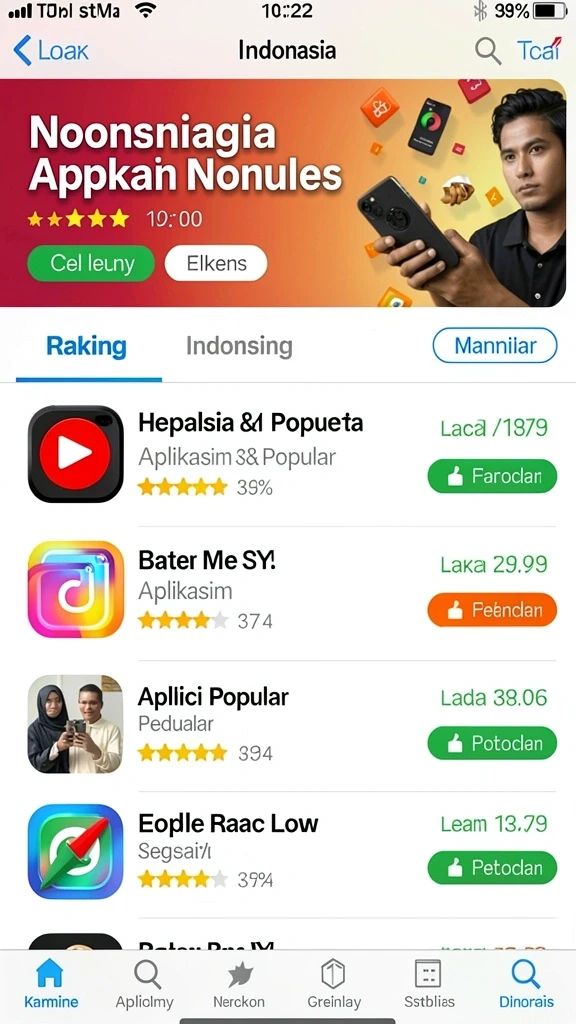The height and width of the screenshot is (1024, 576).
Task: Tap the Potoclan button for Apllici Popular
Action: (x=492, y=743)
